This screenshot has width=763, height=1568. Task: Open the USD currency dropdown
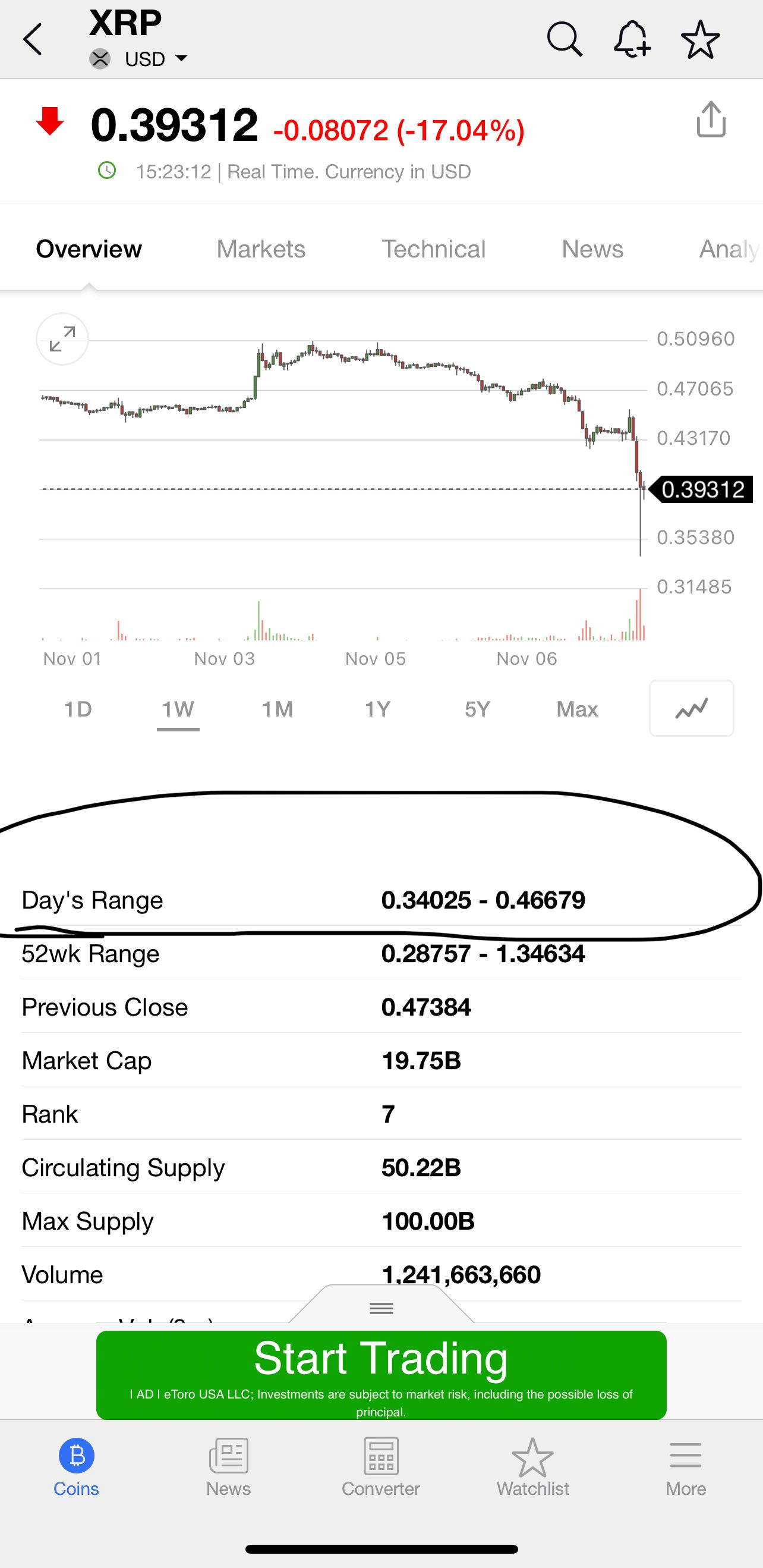coord(155,59)
